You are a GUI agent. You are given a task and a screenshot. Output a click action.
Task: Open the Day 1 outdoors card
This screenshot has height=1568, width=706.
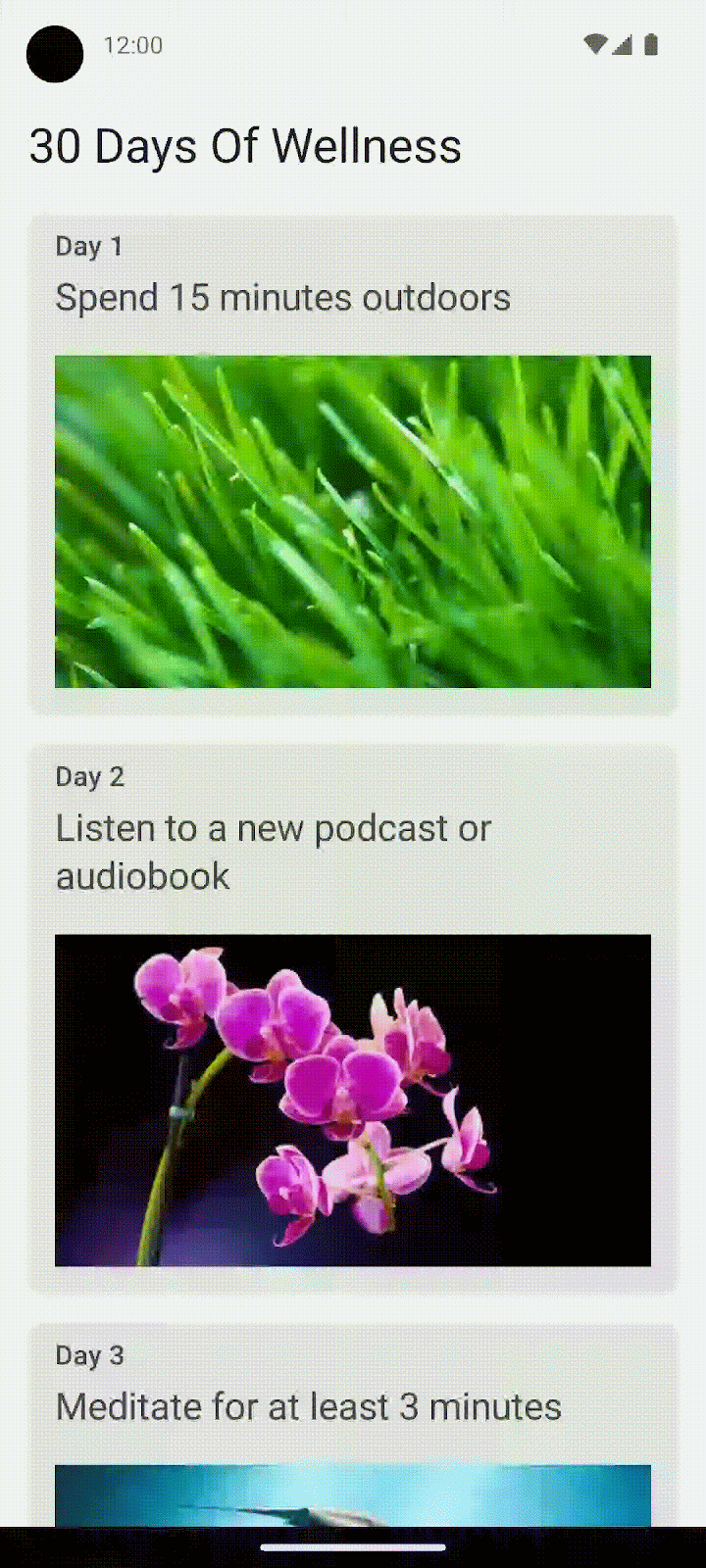click(353, 465)
